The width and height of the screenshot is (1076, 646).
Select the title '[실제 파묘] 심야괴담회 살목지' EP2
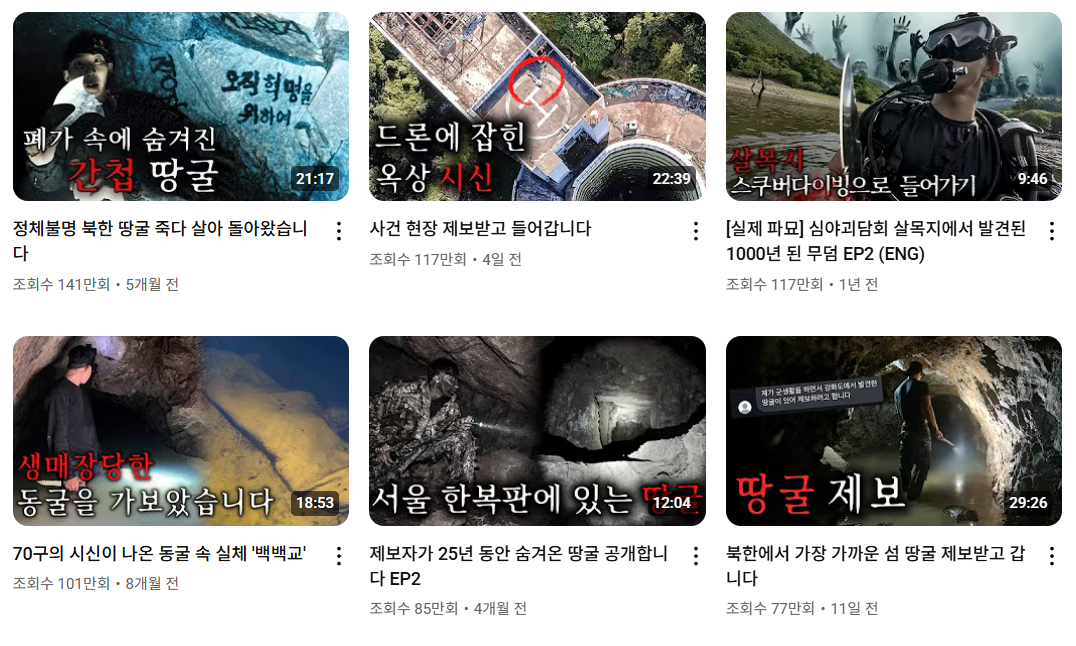pyautogui.click(x=875, y=241)
